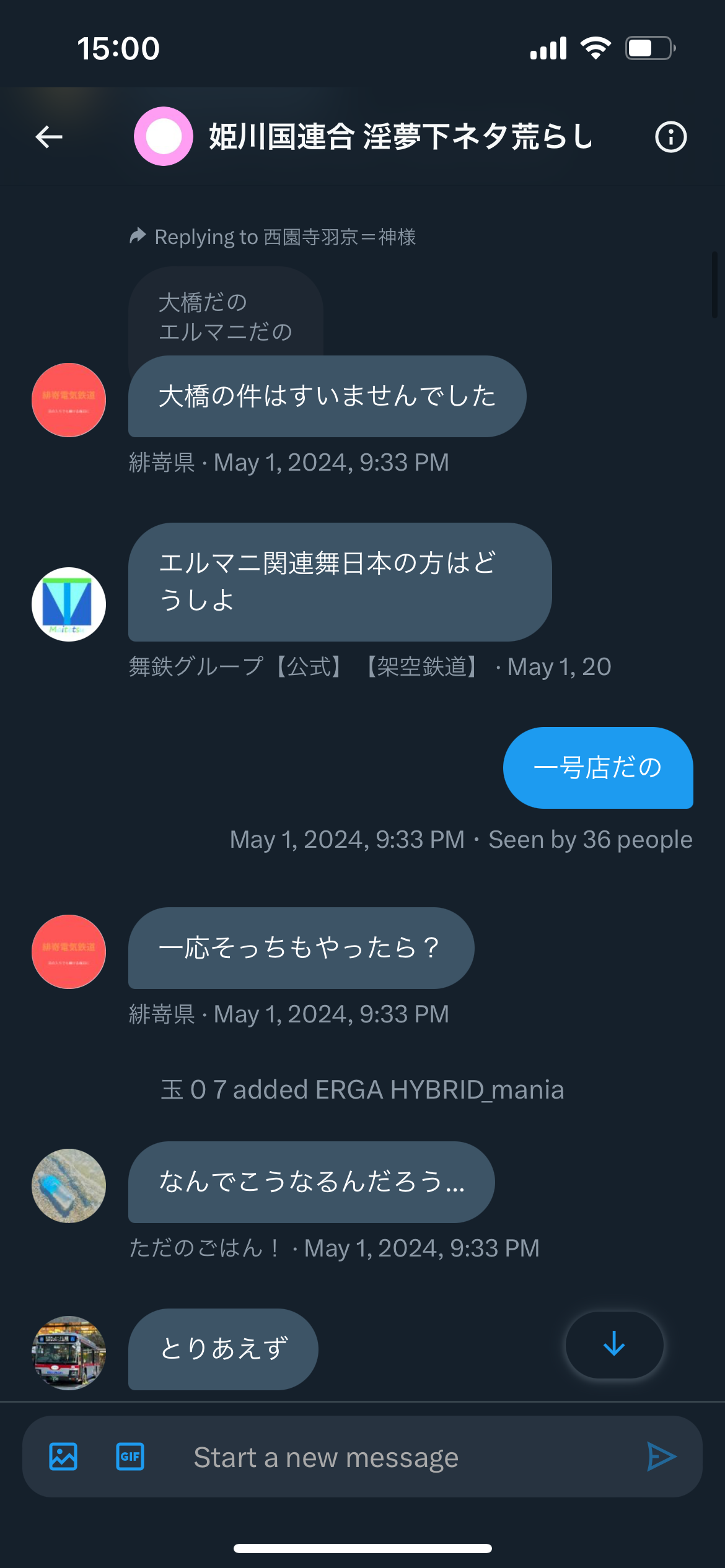
Task: Tap the quoted reply 大橋だの エルマニだの
Action: 226,316
